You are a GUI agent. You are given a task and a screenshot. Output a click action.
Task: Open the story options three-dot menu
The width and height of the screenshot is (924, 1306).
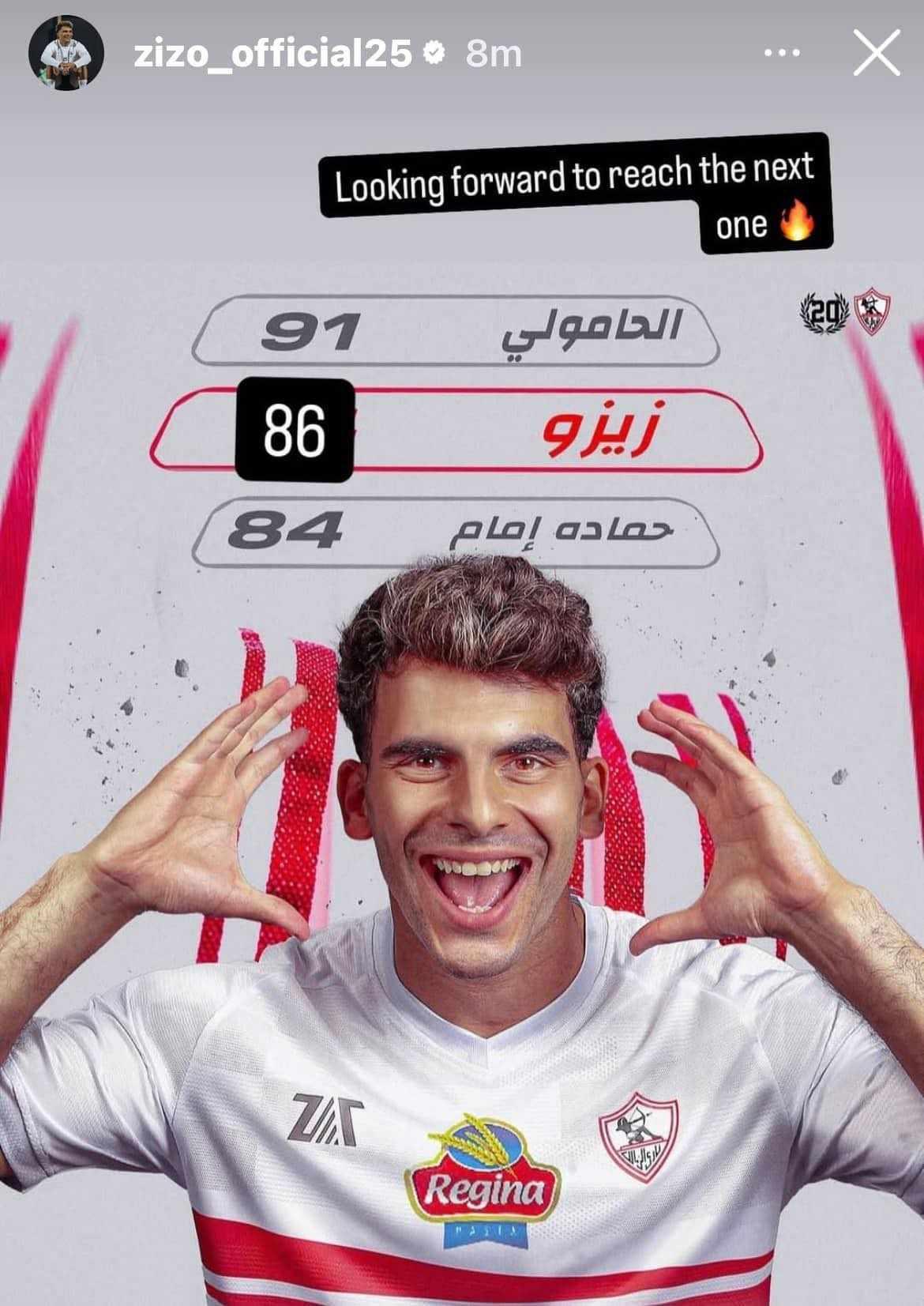[782, 54]
